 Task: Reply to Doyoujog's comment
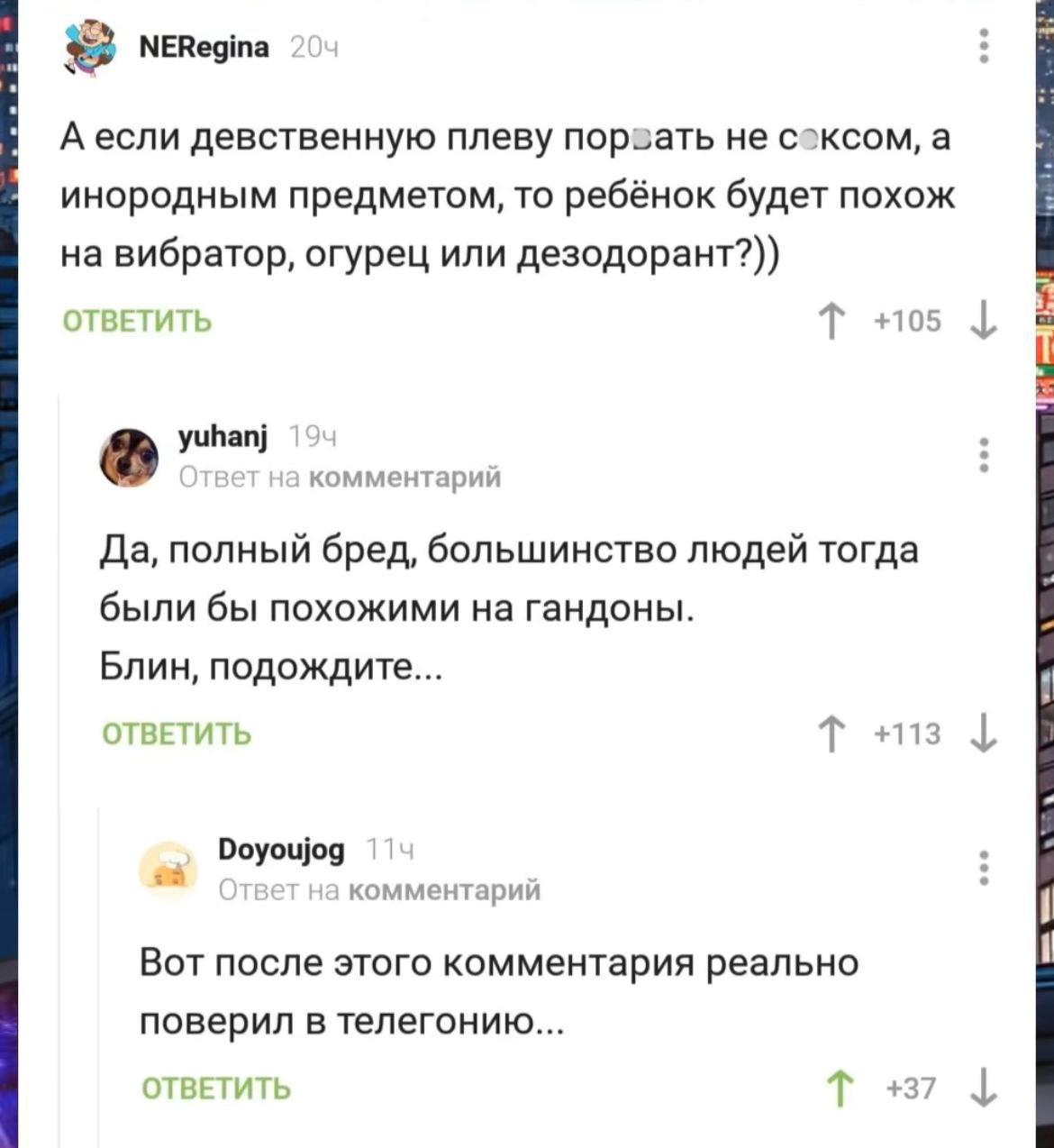pyautogui.click(x=217, y=1088)
